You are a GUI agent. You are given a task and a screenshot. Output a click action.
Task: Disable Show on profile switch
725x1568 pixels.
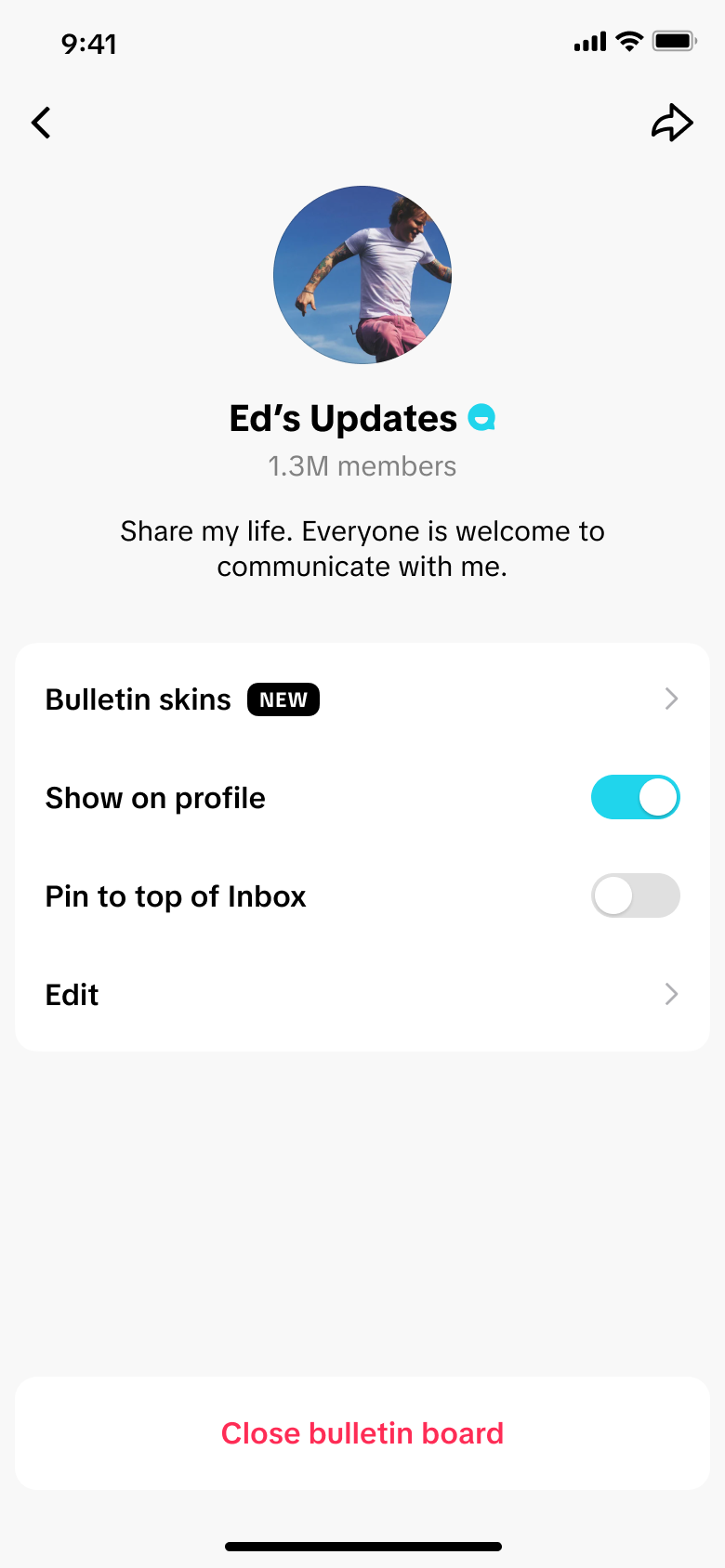(x=636, y=798)
